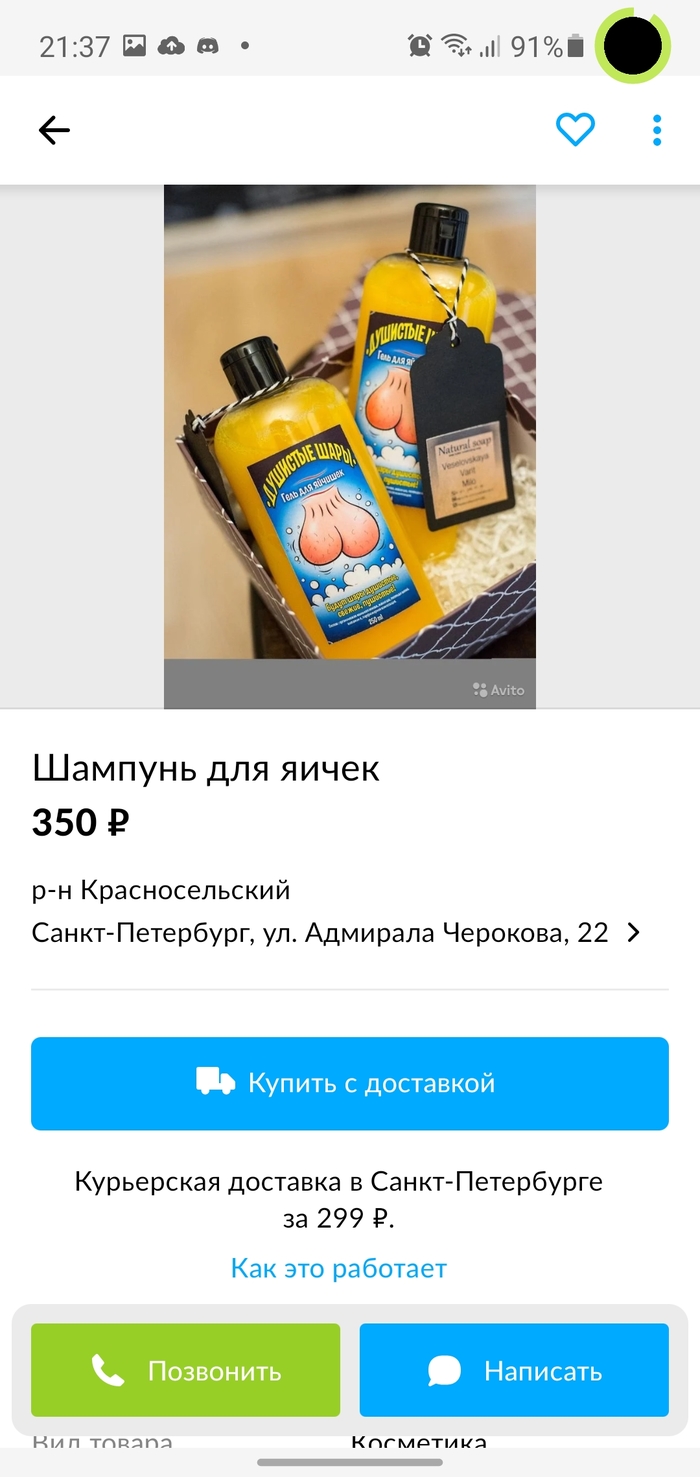
Task: Tap Купить с доставкой button
Action: [x=350, y=1083]
